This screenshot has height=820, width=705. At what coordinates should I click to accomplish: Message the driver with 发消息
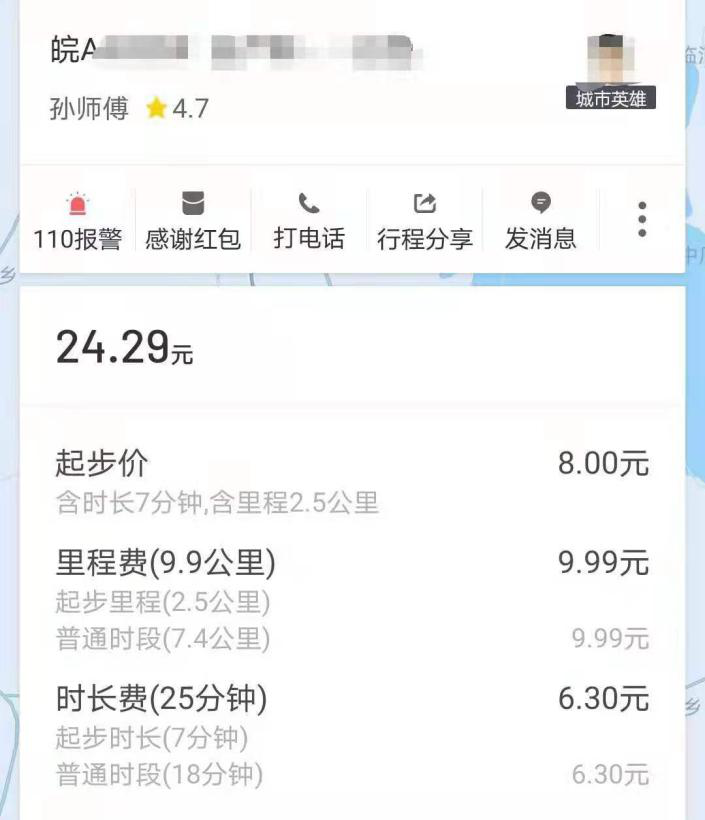(x=541, y=221)
